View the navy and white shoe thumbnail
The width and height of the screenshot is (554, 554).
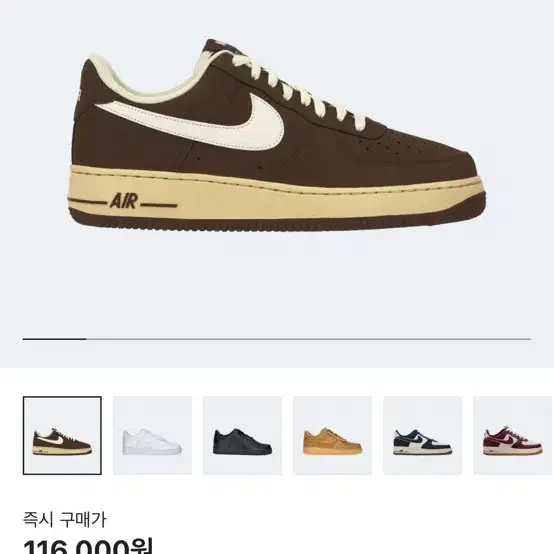click(x=423, y=436)
